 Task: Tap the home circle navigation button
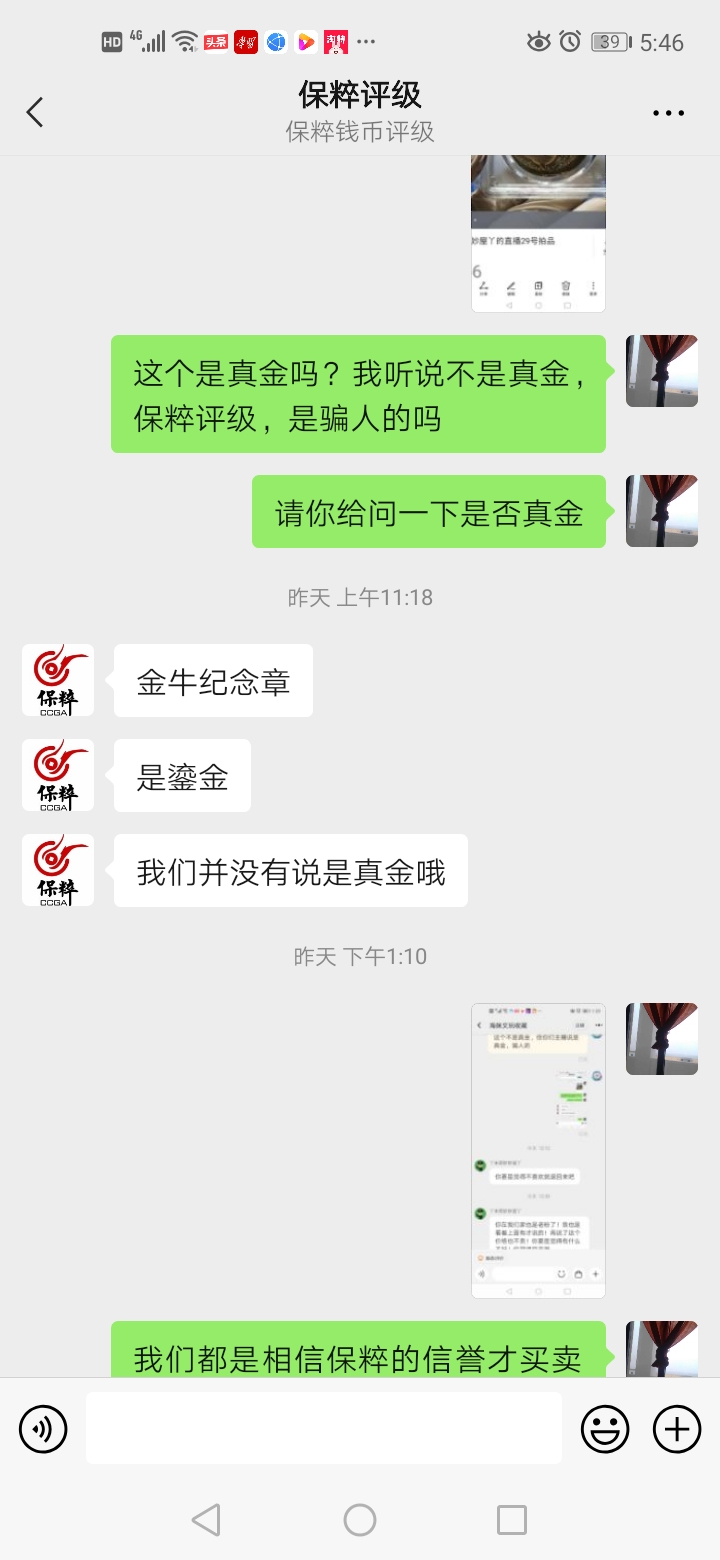click(359, 1518)
